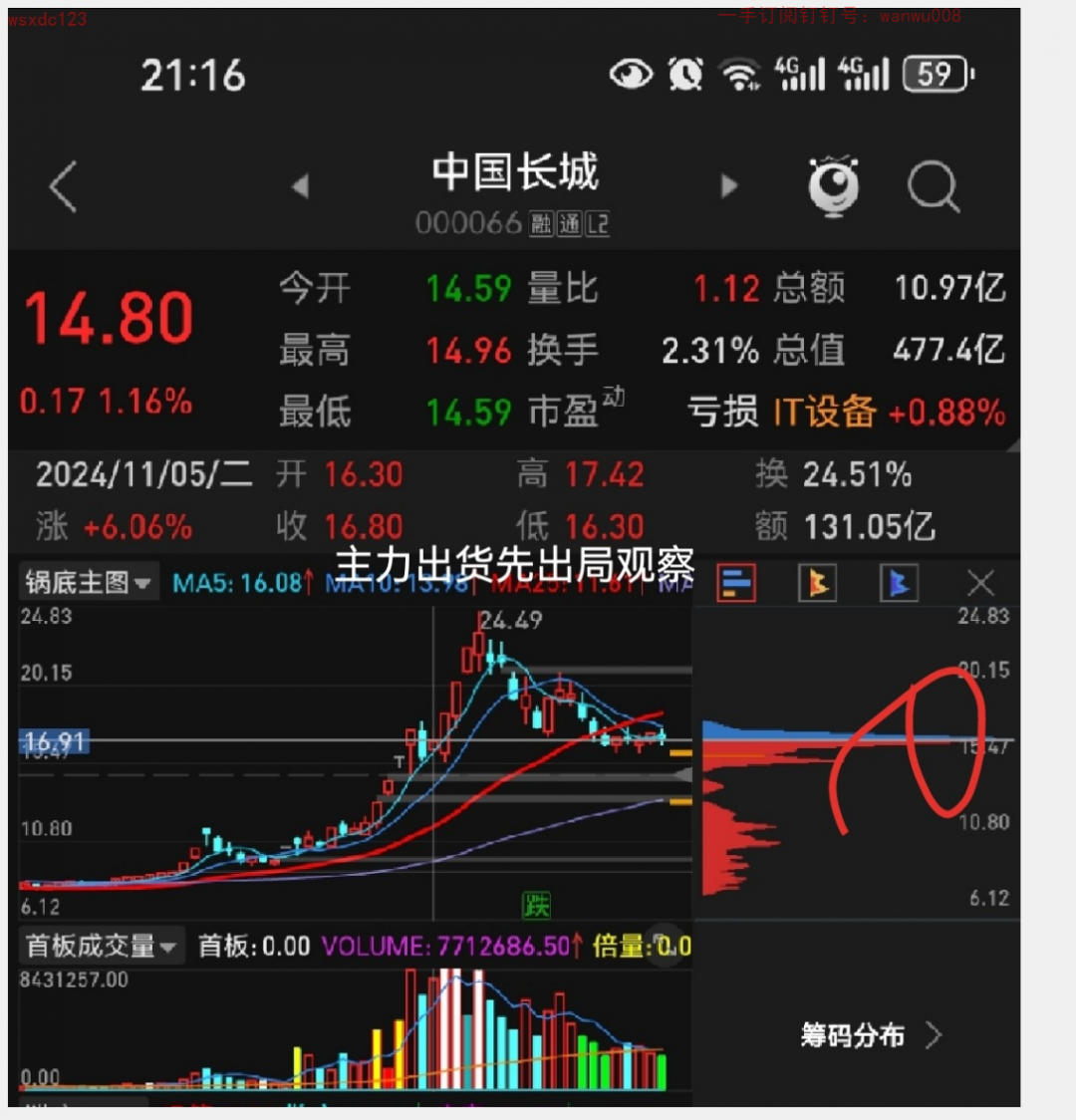The image size is (1076, 1120).
Task: Open the robot assistant icon
Action: 833,186
